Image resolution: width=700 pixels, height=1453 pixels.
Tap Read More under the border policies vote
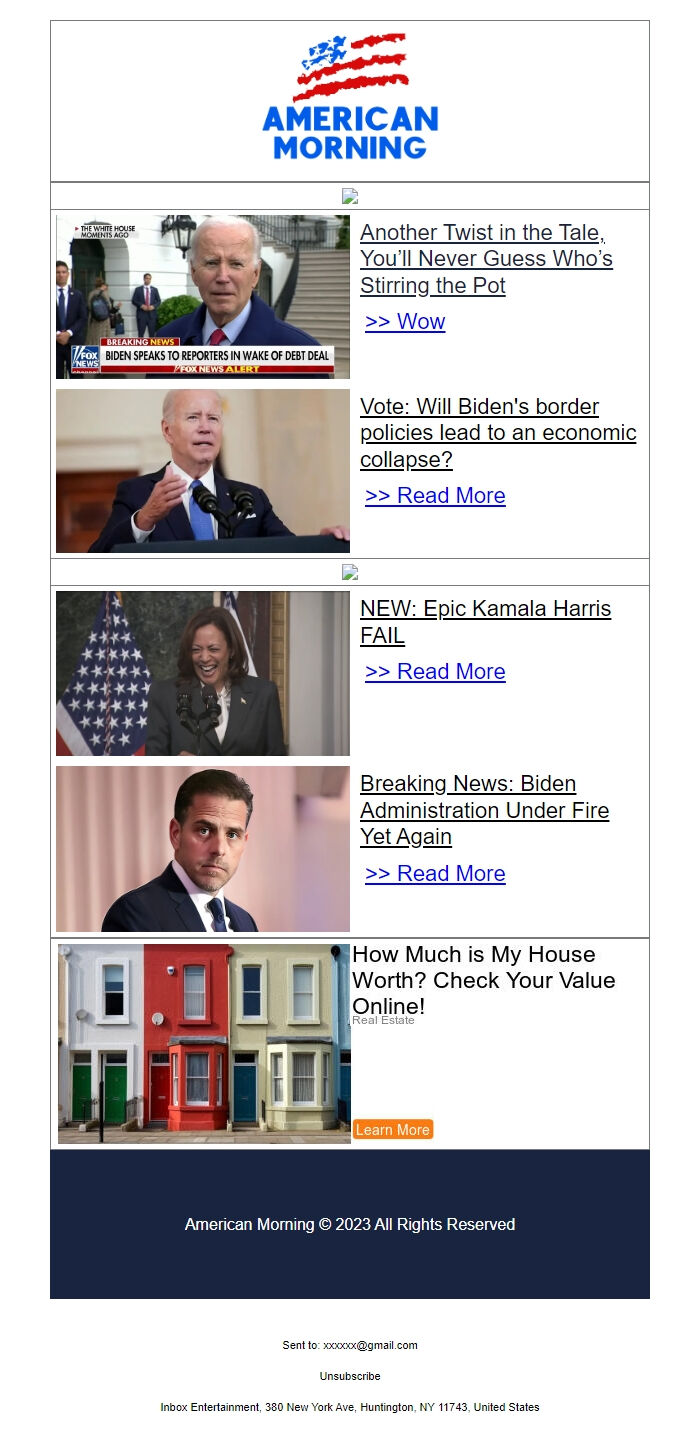(435, 495)
